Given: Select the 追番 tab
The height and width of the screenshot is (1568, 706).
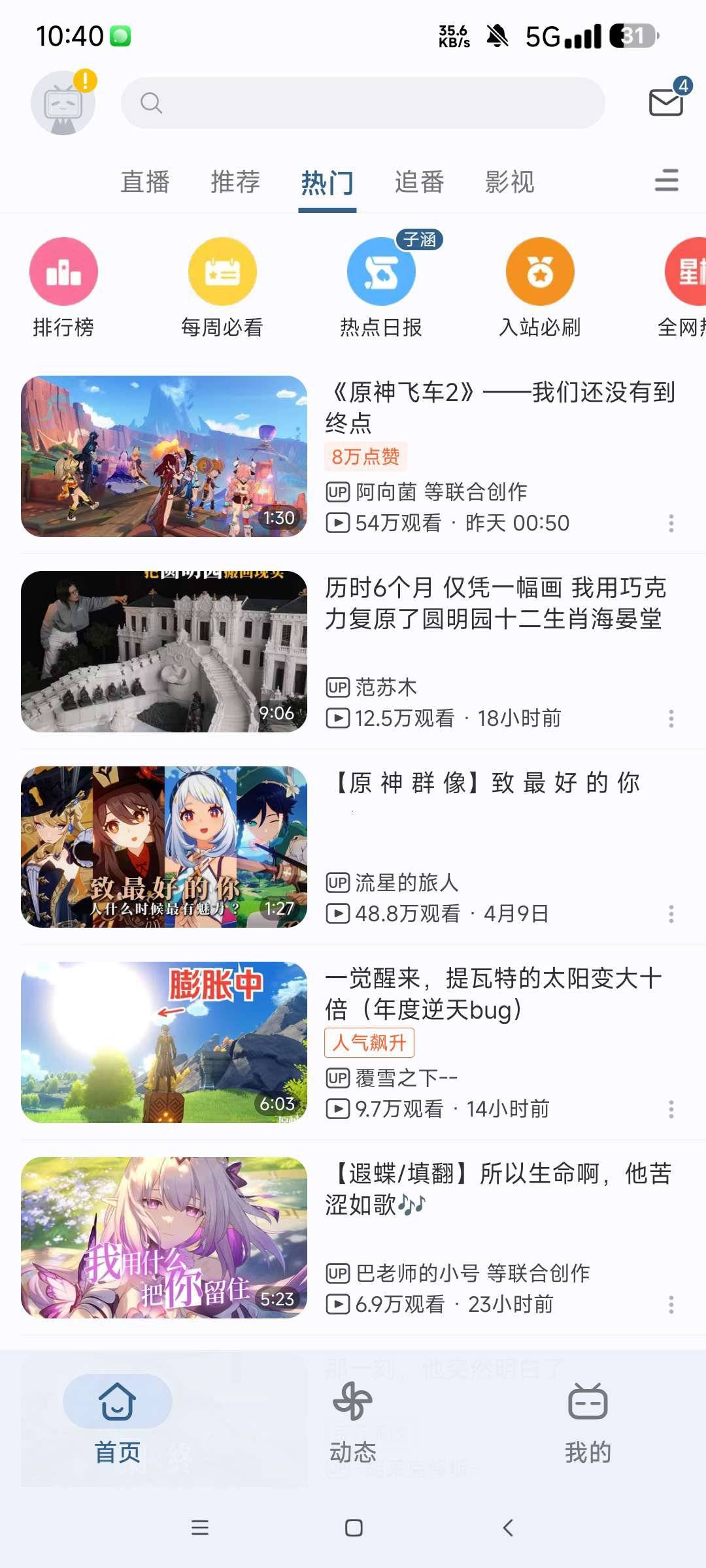Looking at the screenshot, I should tap(419, 182).
